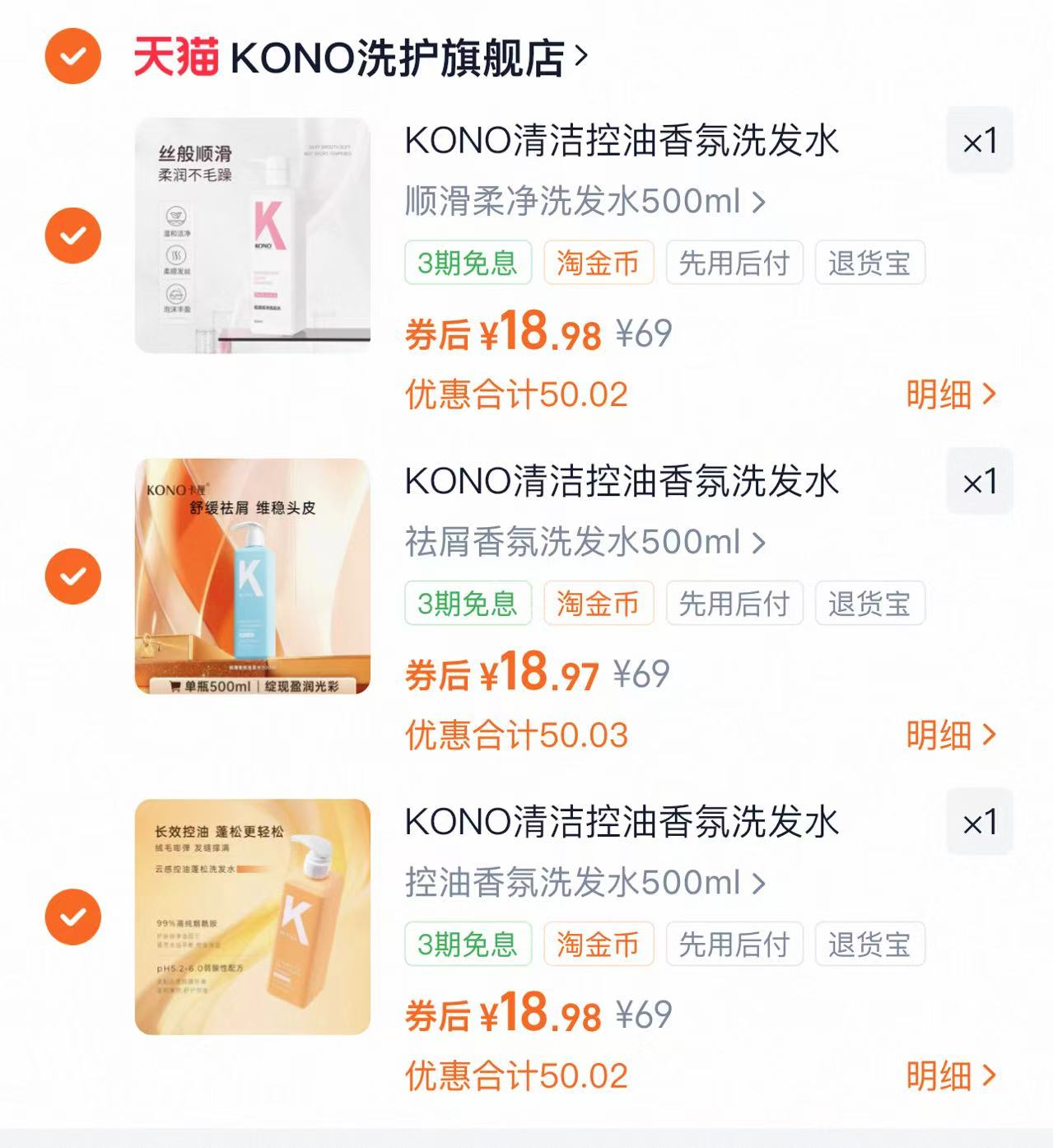The image size is (1053, 1148).
Task: Deselect the KONO洗护旗舰店 store checkbox
Action: click(74, 56)
